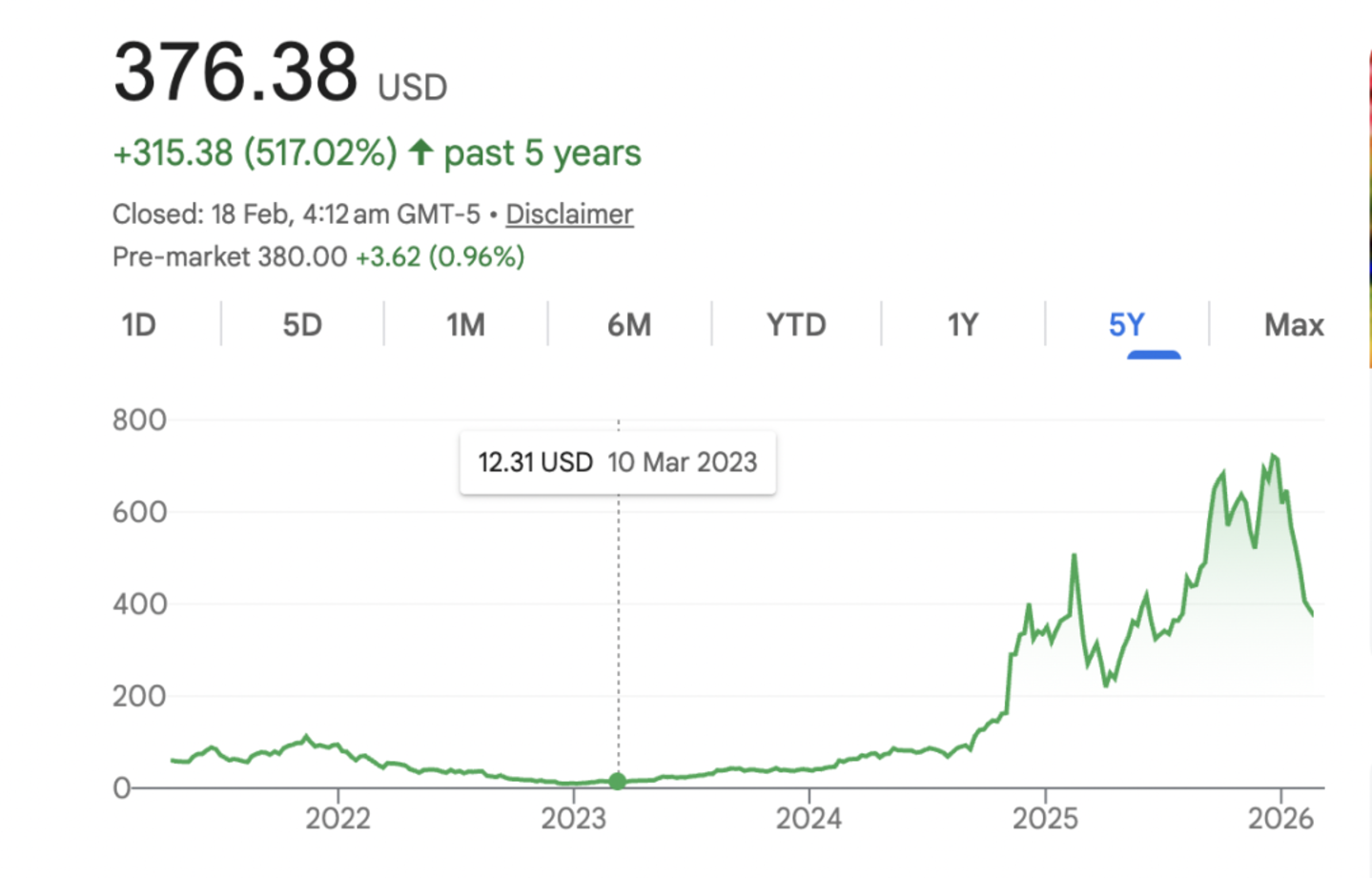This screenshot has height=878, width=1372.
Task: Open the Disclaimer link
Action: (569, 214)
